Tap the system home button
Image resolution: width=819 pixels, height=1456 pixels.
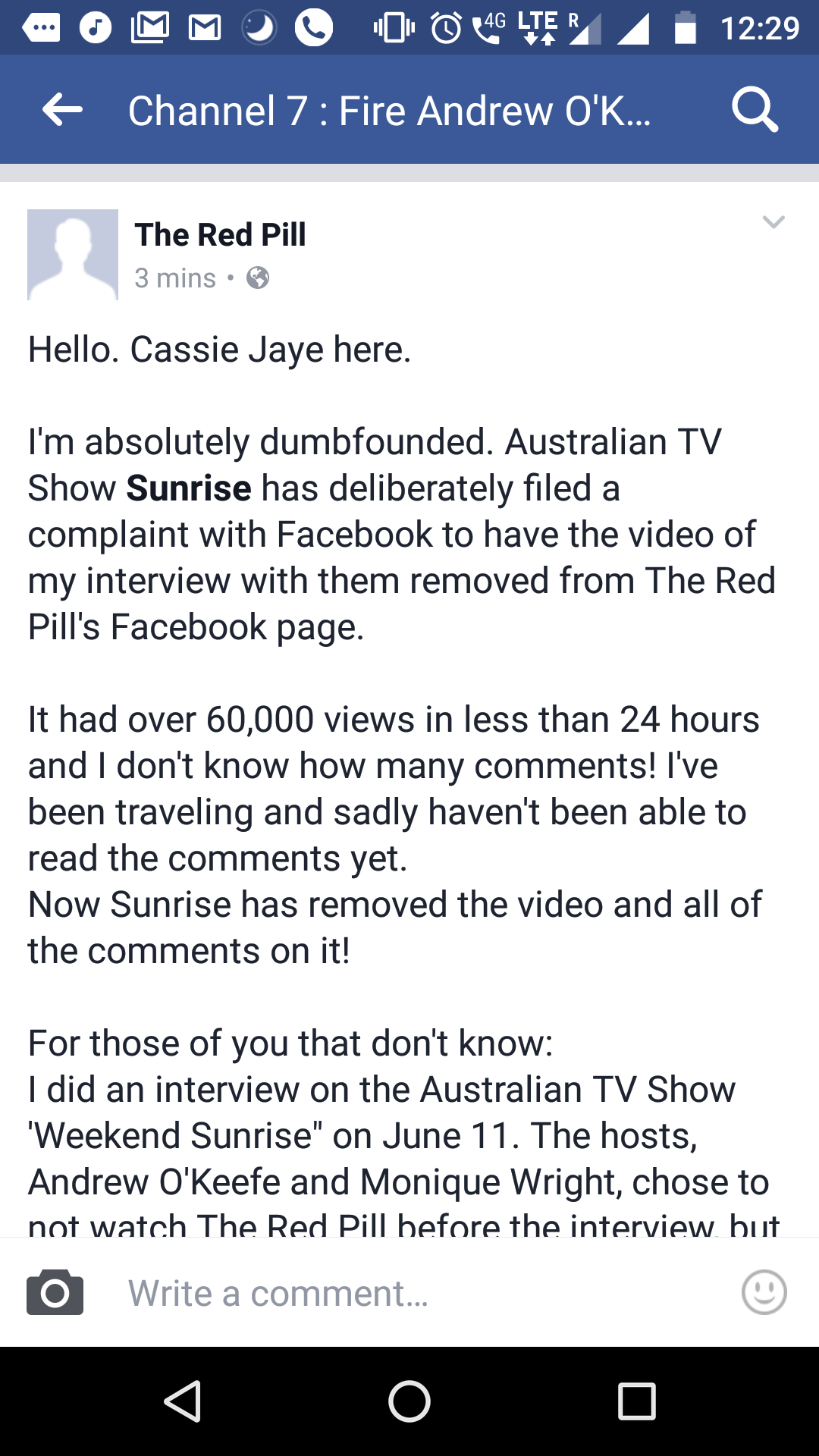coord(409,1401)
